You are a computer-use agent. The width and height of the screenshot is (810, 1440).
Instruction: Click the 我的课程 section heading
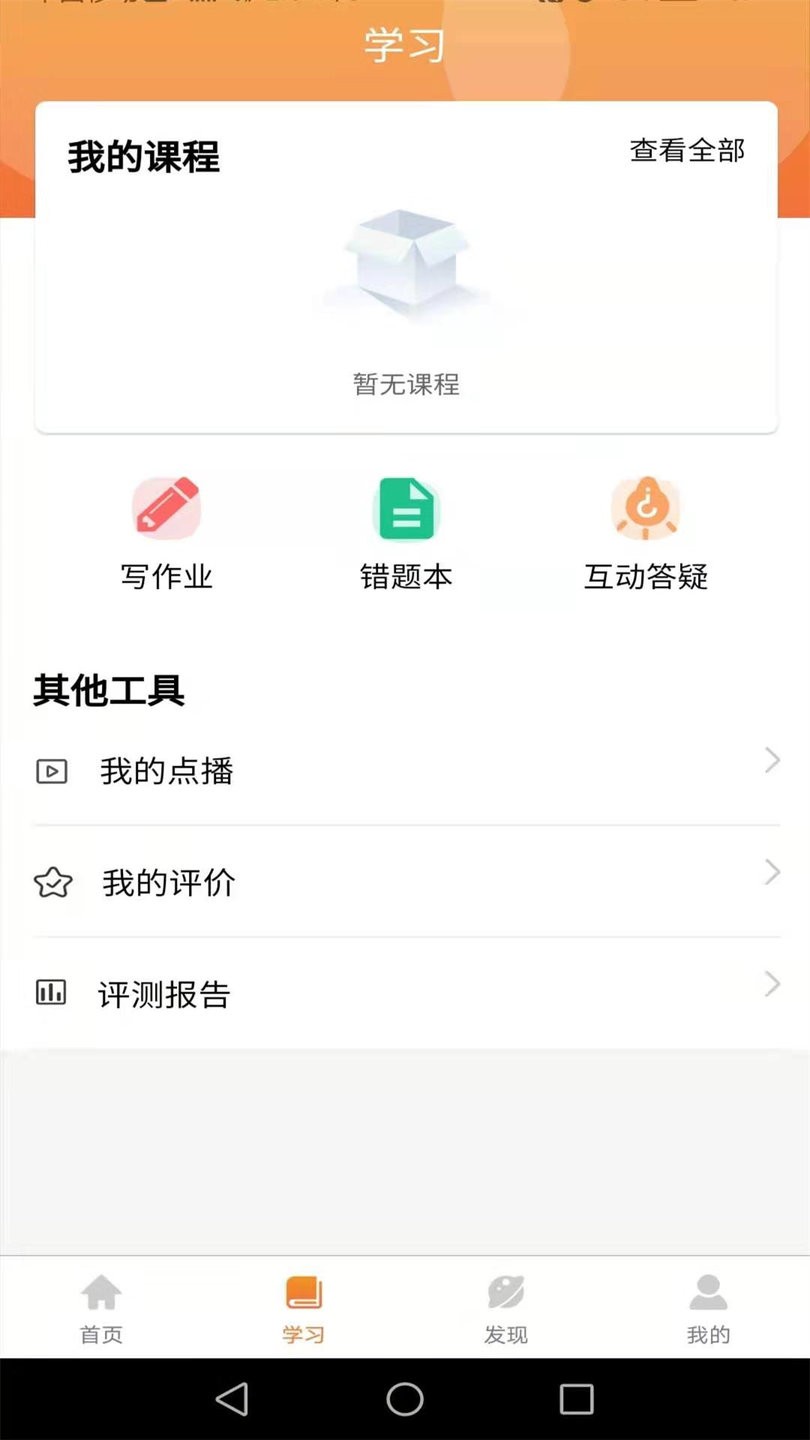point(144,157)
